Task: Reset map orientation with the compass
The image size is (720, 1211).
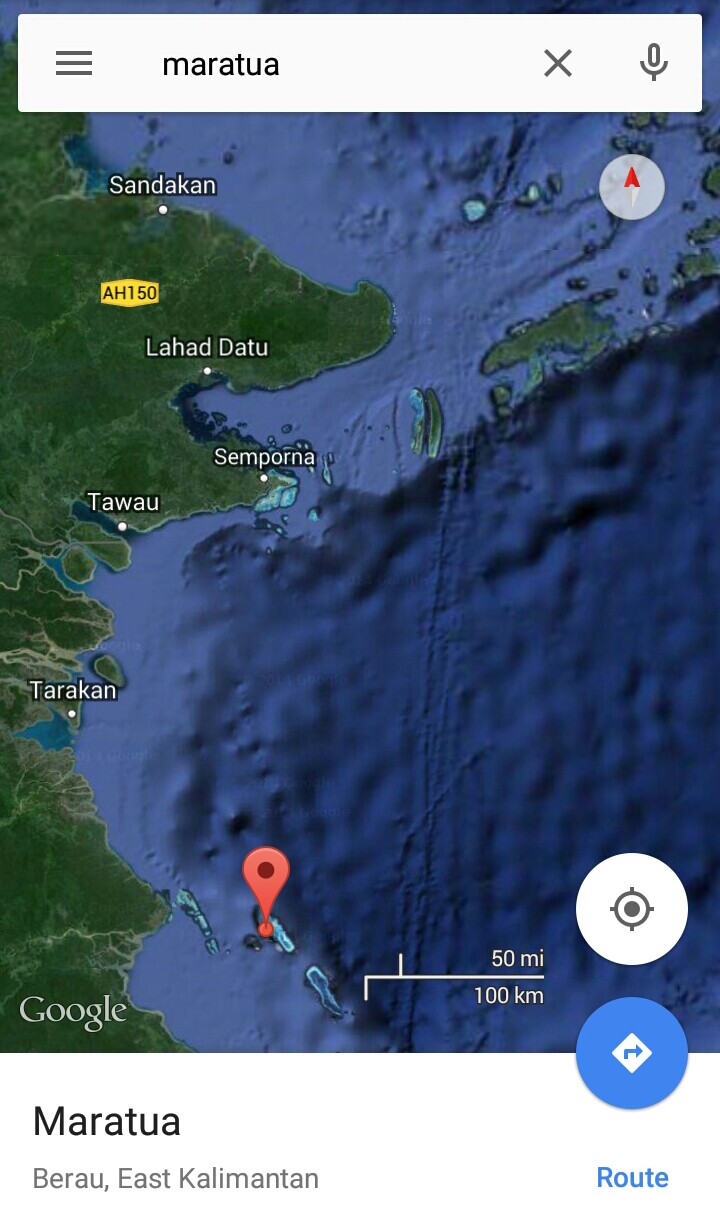Action: coord(632,187)
